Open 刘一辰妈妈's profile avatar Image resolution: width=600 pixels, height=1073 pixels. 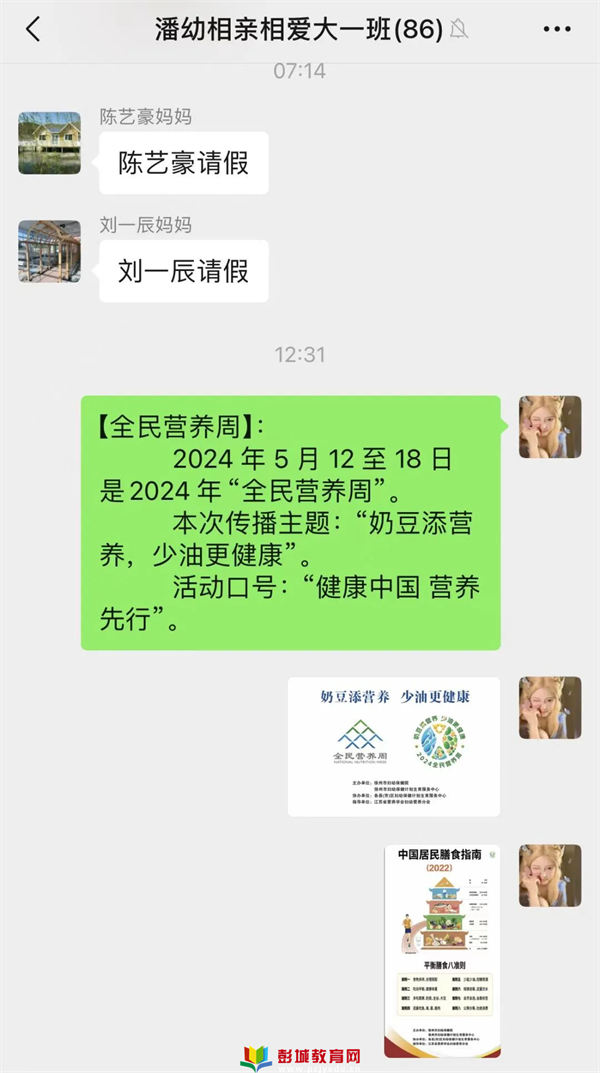coord(50,251)
